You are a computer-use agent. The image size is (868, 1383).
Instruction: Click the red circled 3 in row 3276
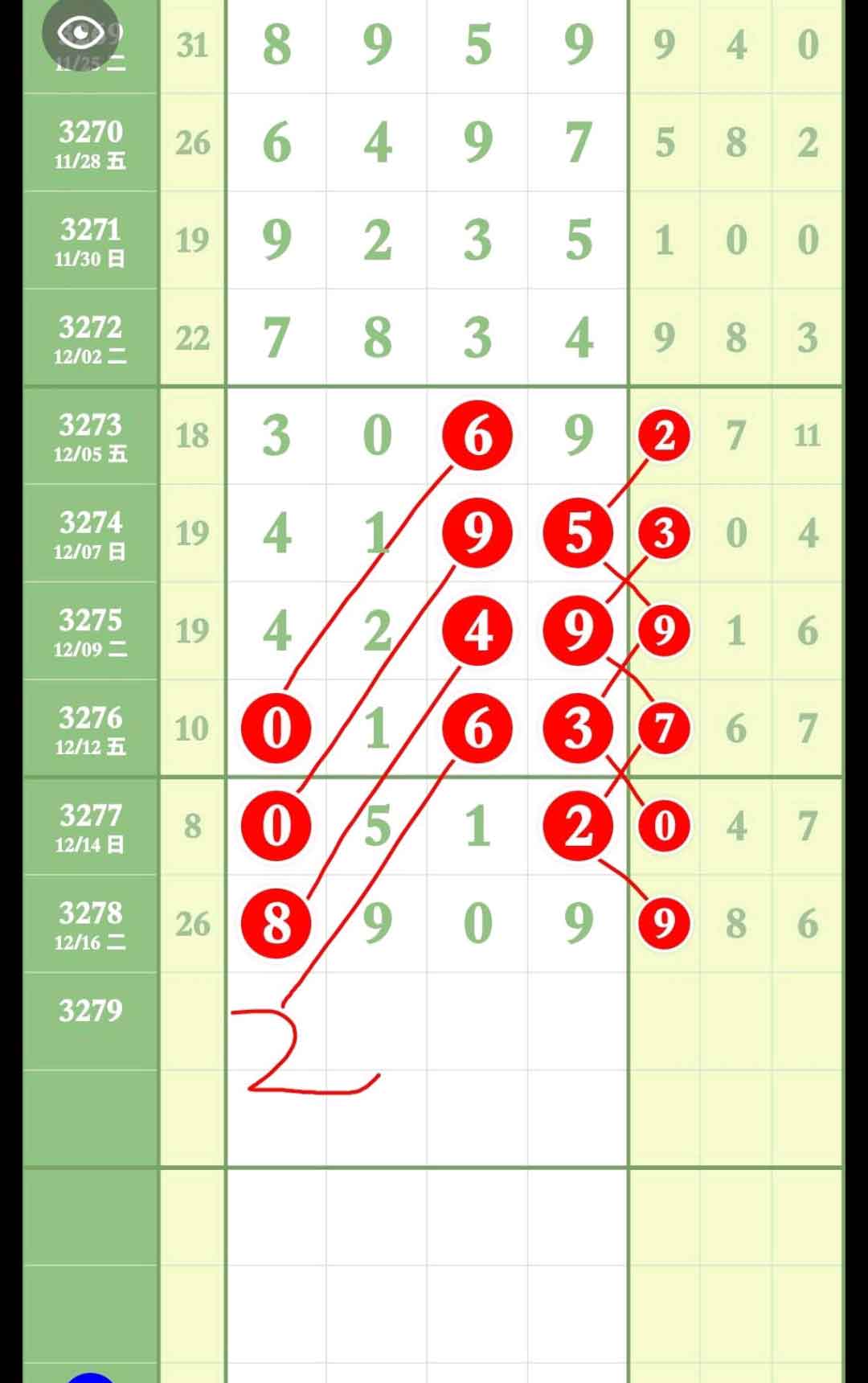(x=577, y=727)
